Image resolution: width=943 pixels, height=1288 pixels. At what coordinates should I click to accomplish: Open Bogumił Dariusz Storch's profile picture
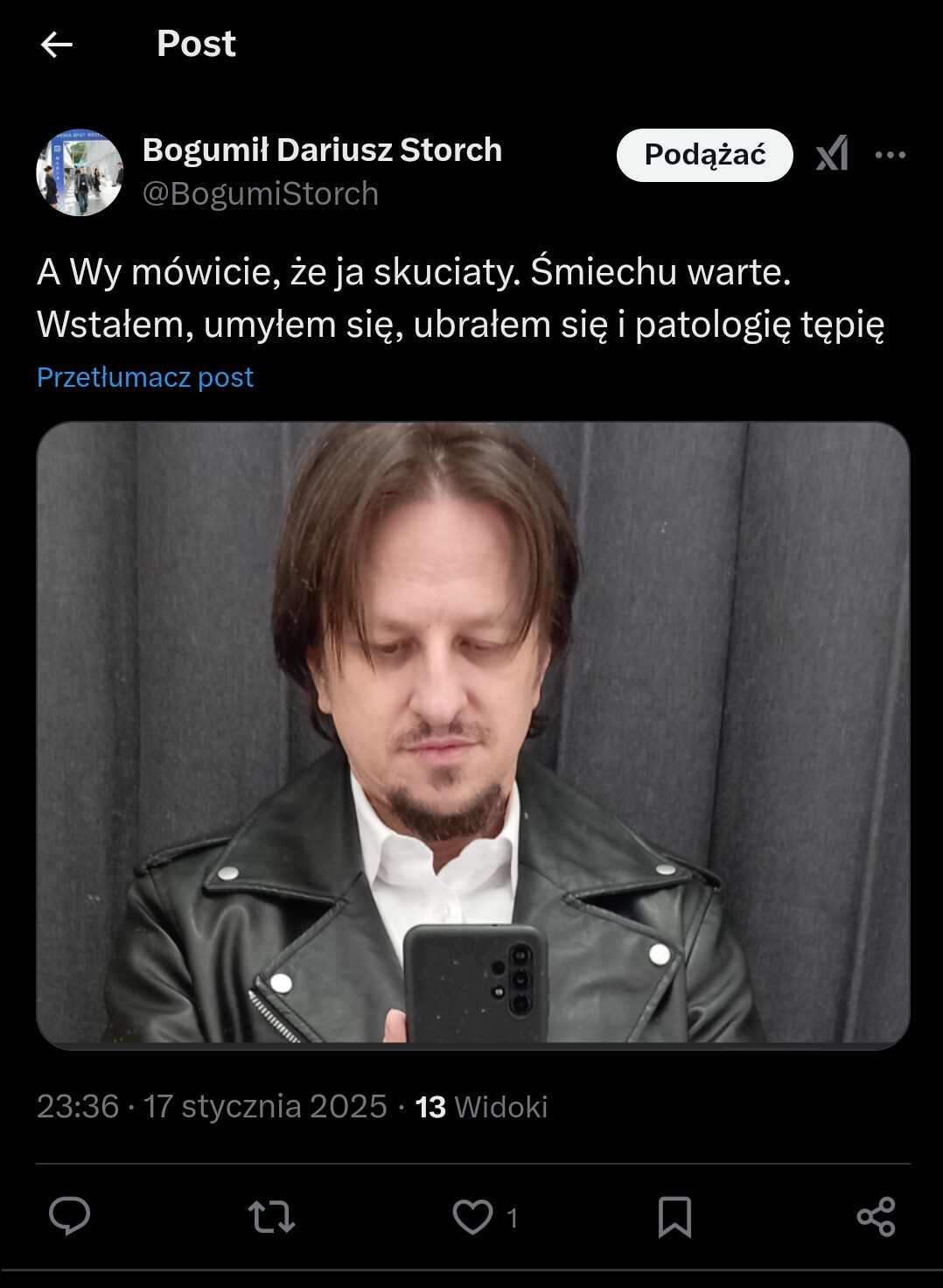[x=79, y=172]
